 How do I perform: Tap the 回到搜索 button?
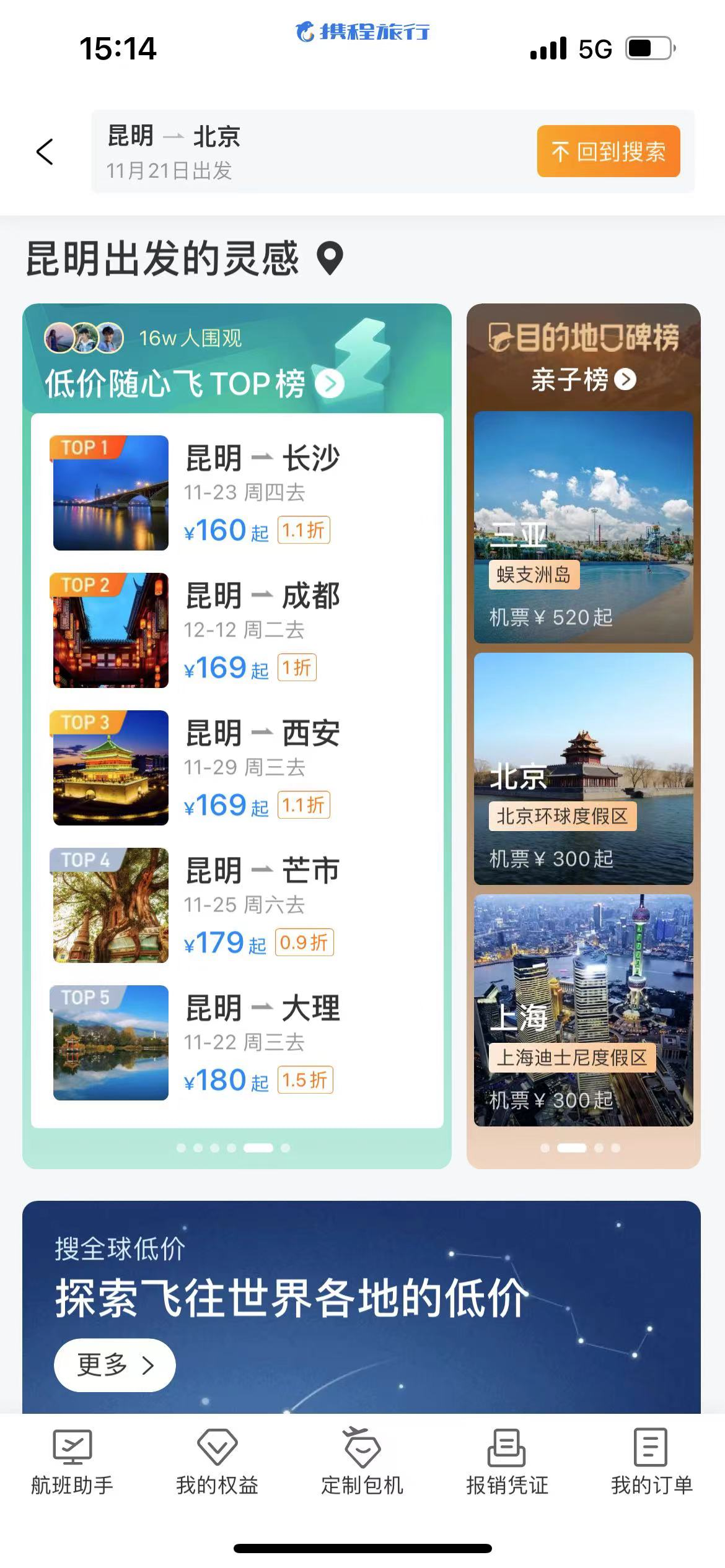click(x=608, y=152)
